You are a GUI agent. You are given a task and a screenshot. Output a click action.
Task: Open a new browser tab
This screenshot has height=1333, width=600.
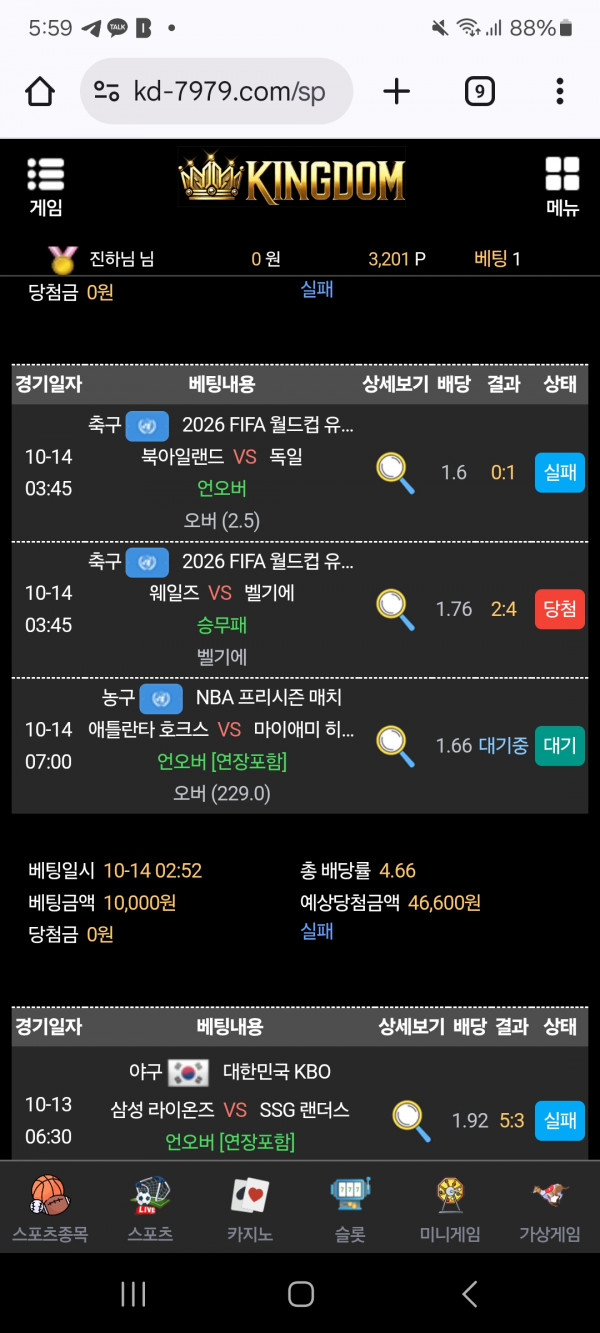pos(397,92)
